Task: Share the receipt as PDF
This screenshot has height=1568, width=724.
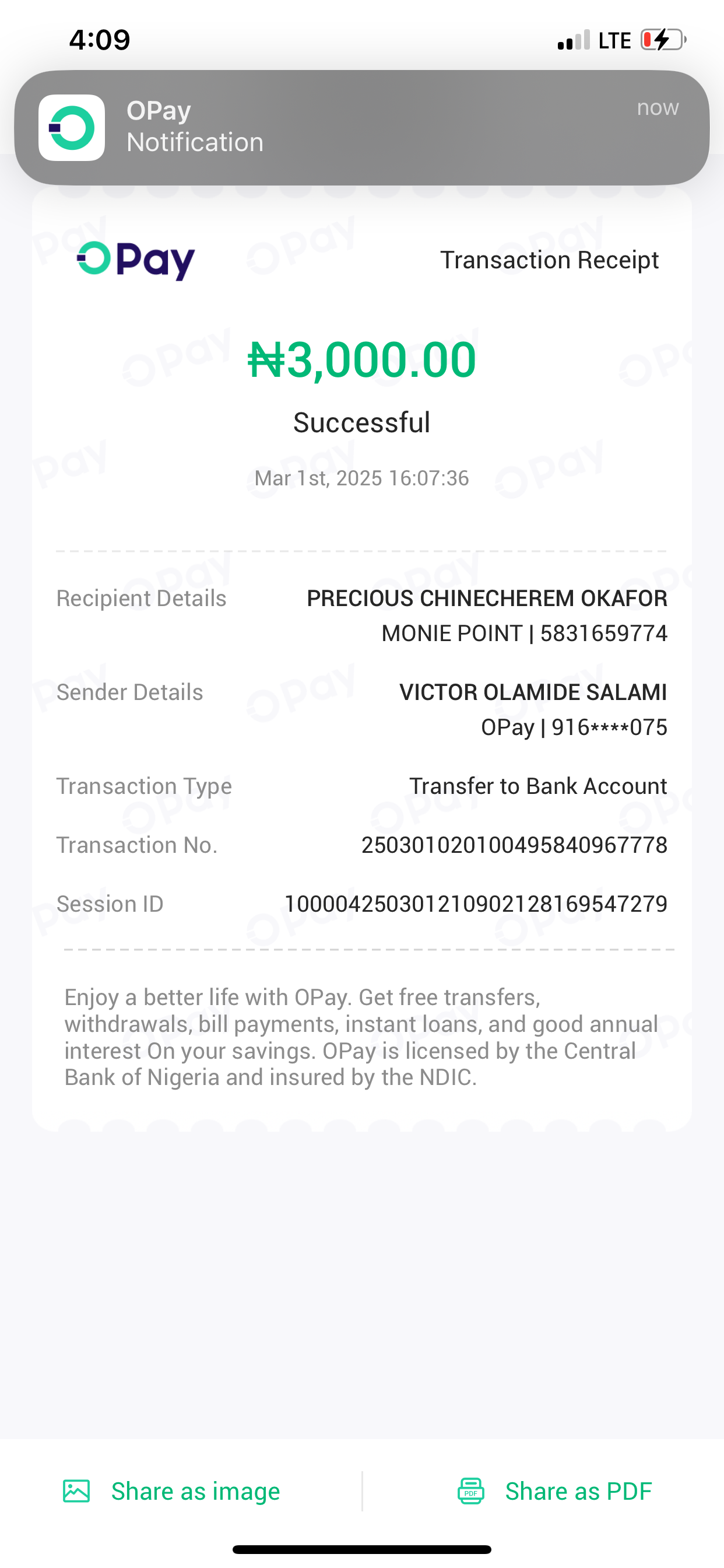Action: coord(554,1490)
